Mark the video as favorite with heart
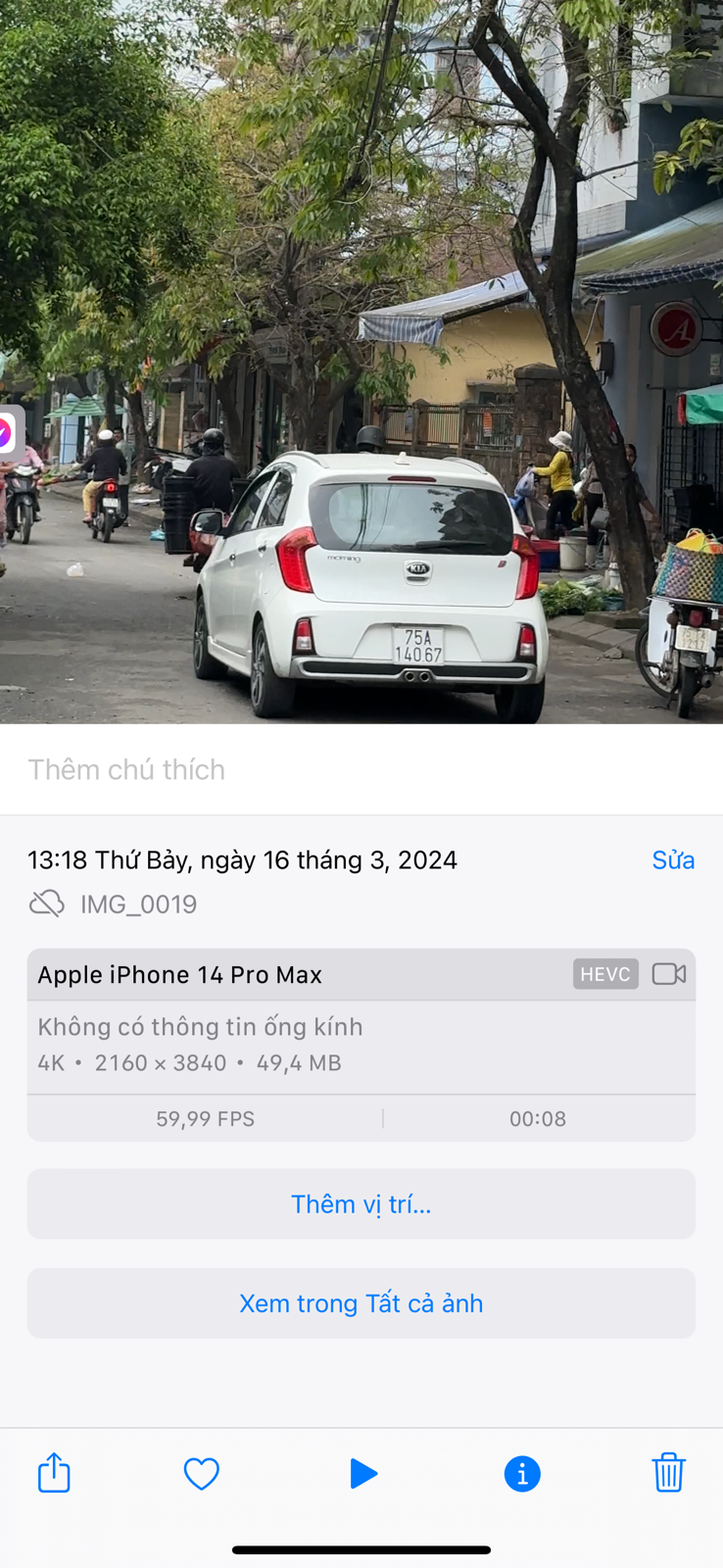723x1568 pixels. coord(202,1473)
